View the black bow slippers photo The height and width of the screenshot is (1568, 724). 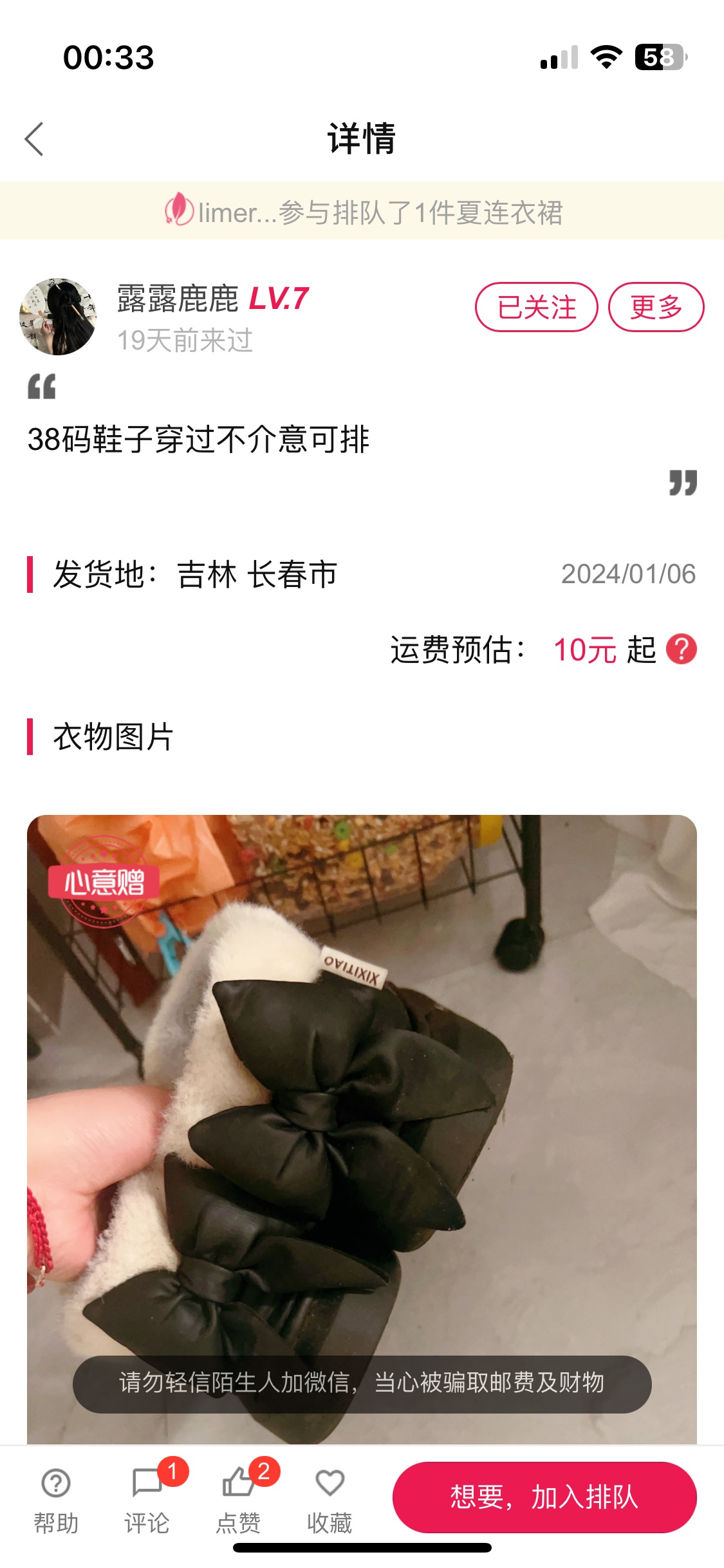362,1130
